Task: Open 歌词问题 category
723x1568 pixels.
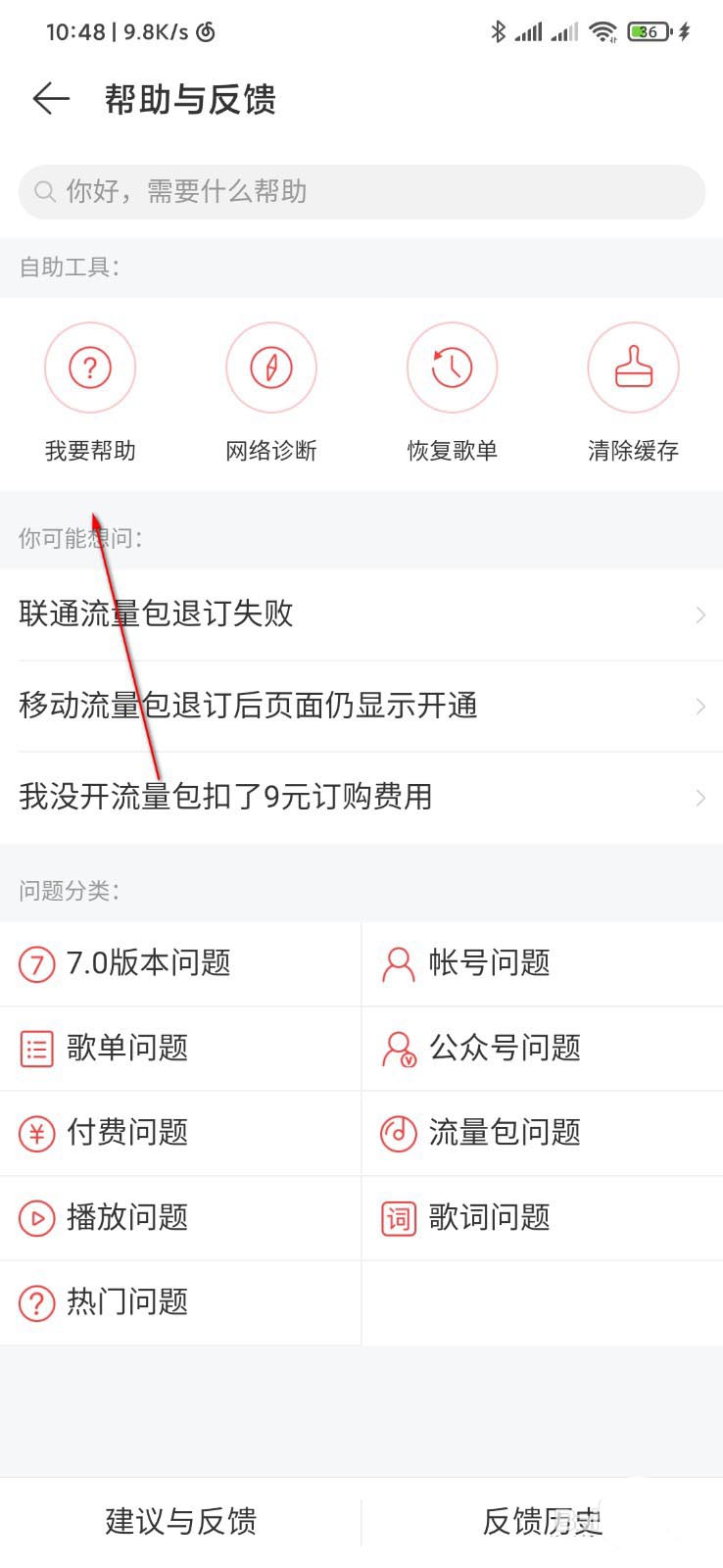Action: [542, 1218]
